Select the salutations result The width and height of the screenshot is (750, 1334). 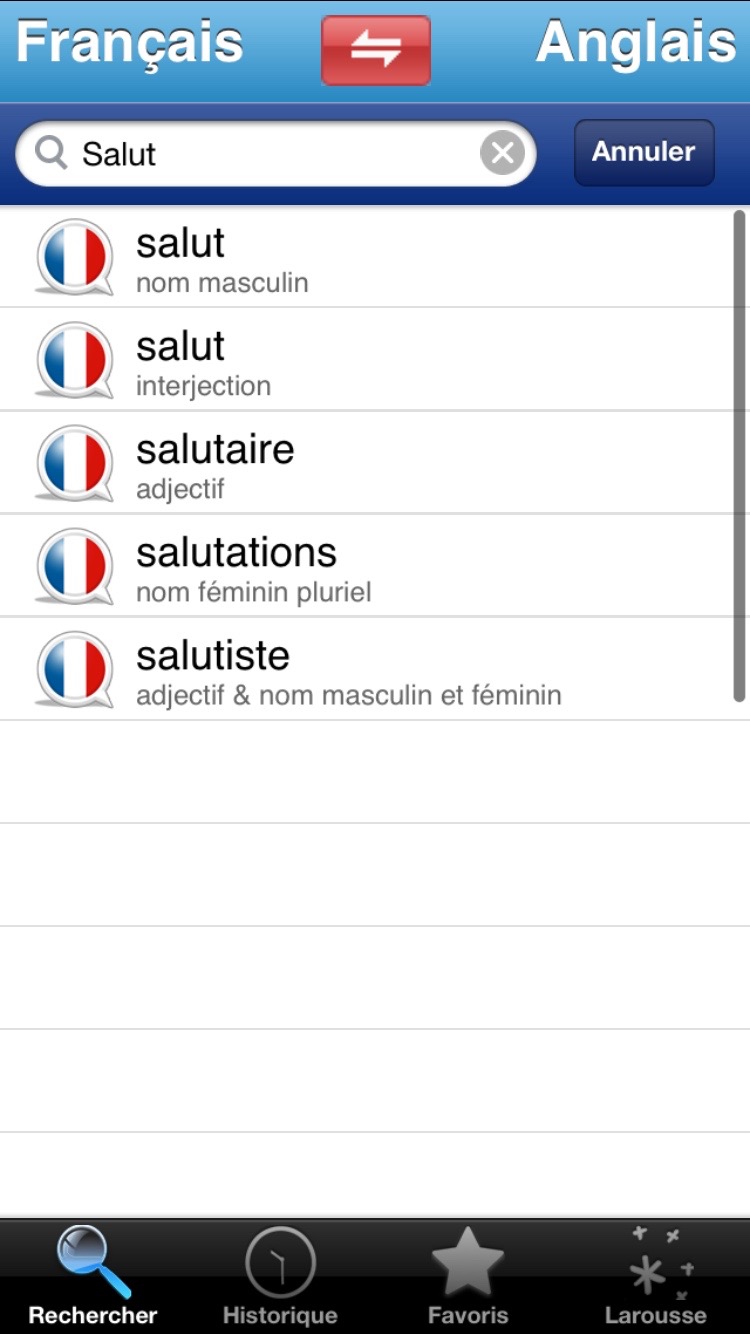[370, 567]
